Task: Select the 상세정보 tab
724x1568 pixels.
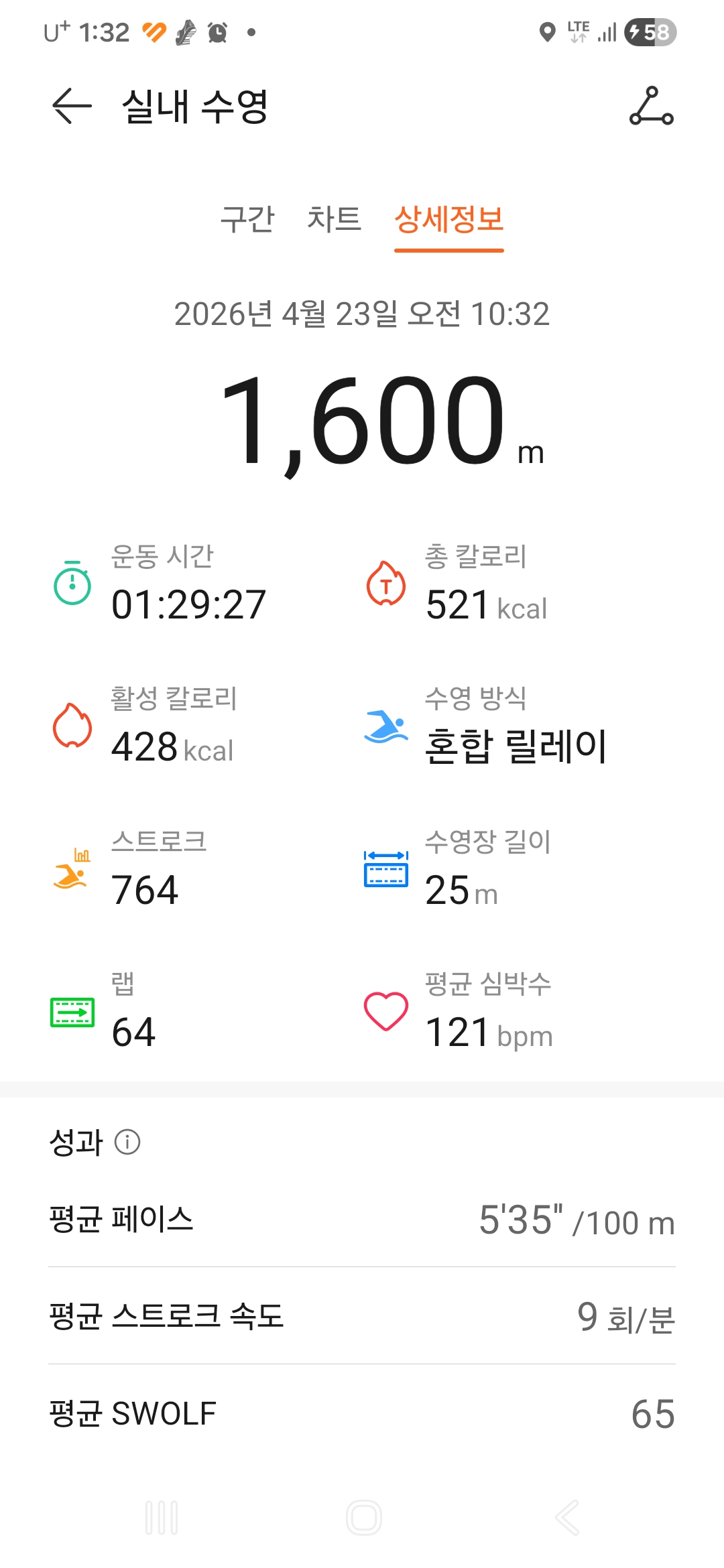Action: pos(448,219)
